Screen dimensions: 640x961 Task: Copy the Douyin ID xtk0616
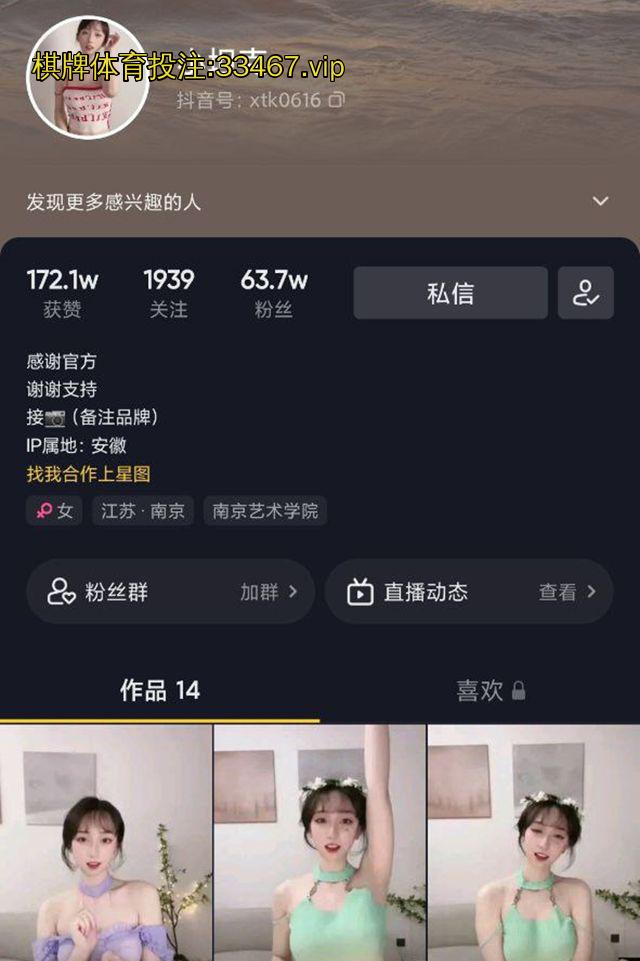click(337, 100)
